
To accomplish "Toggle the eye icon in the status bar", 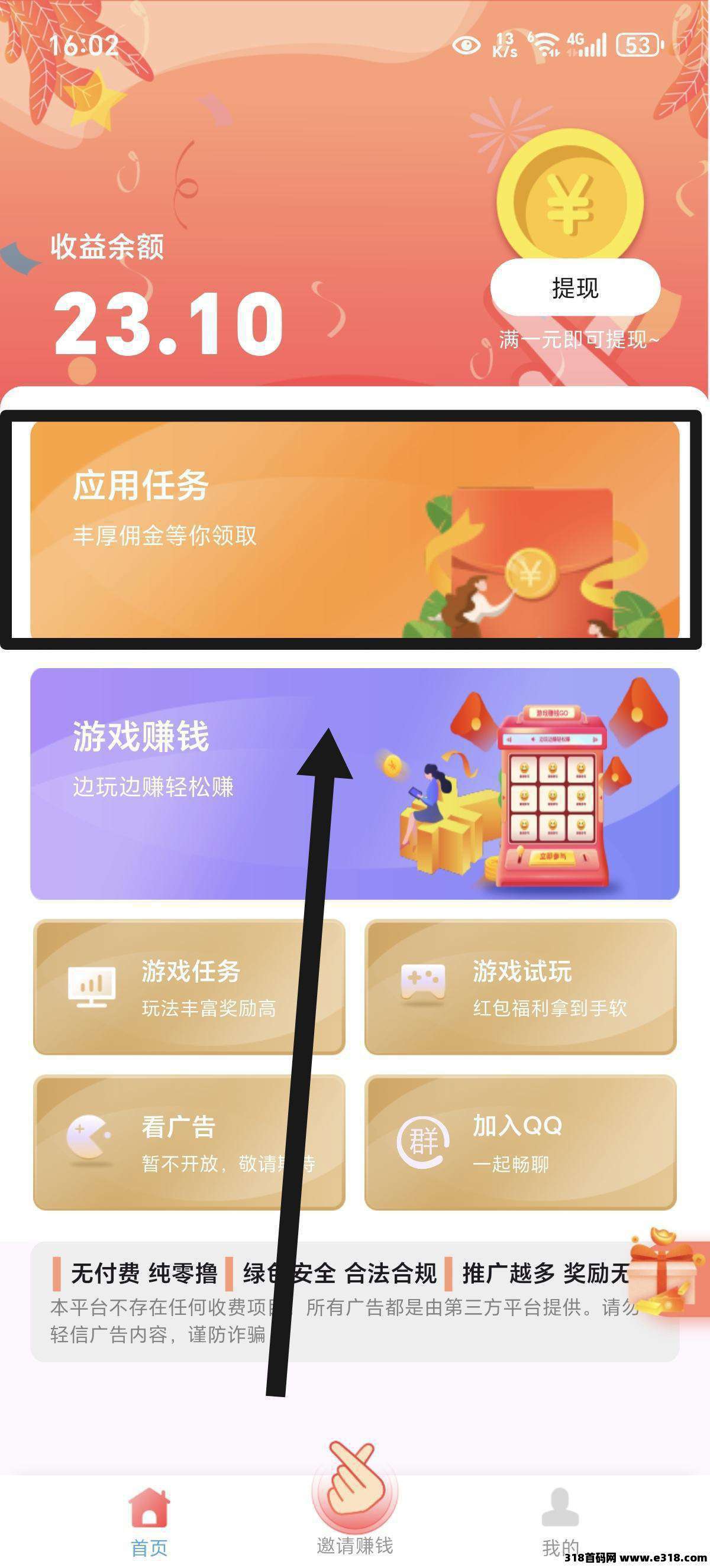I will (466, 46).
